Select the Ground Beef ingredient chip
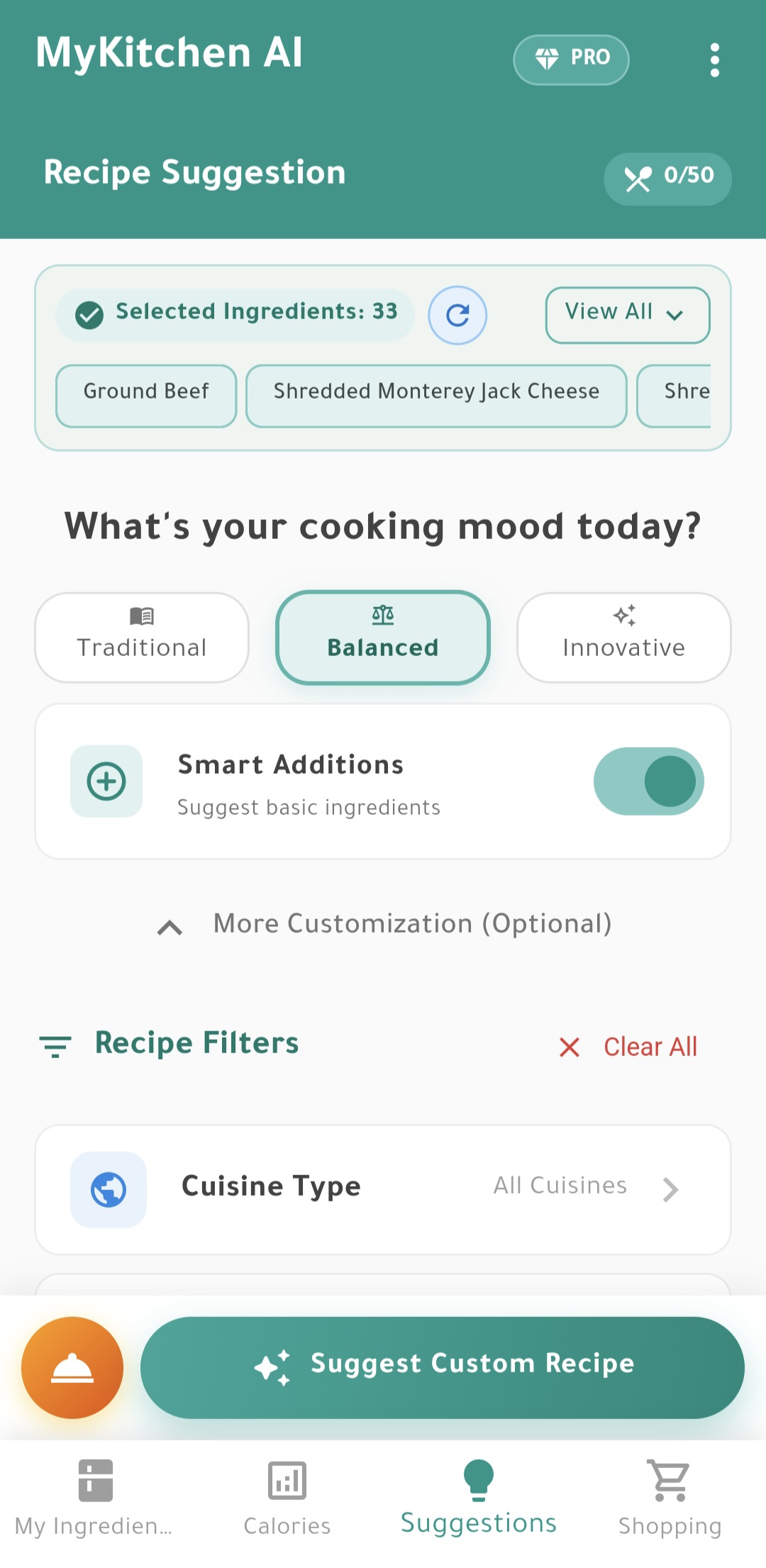 click(x=145, y=395)
